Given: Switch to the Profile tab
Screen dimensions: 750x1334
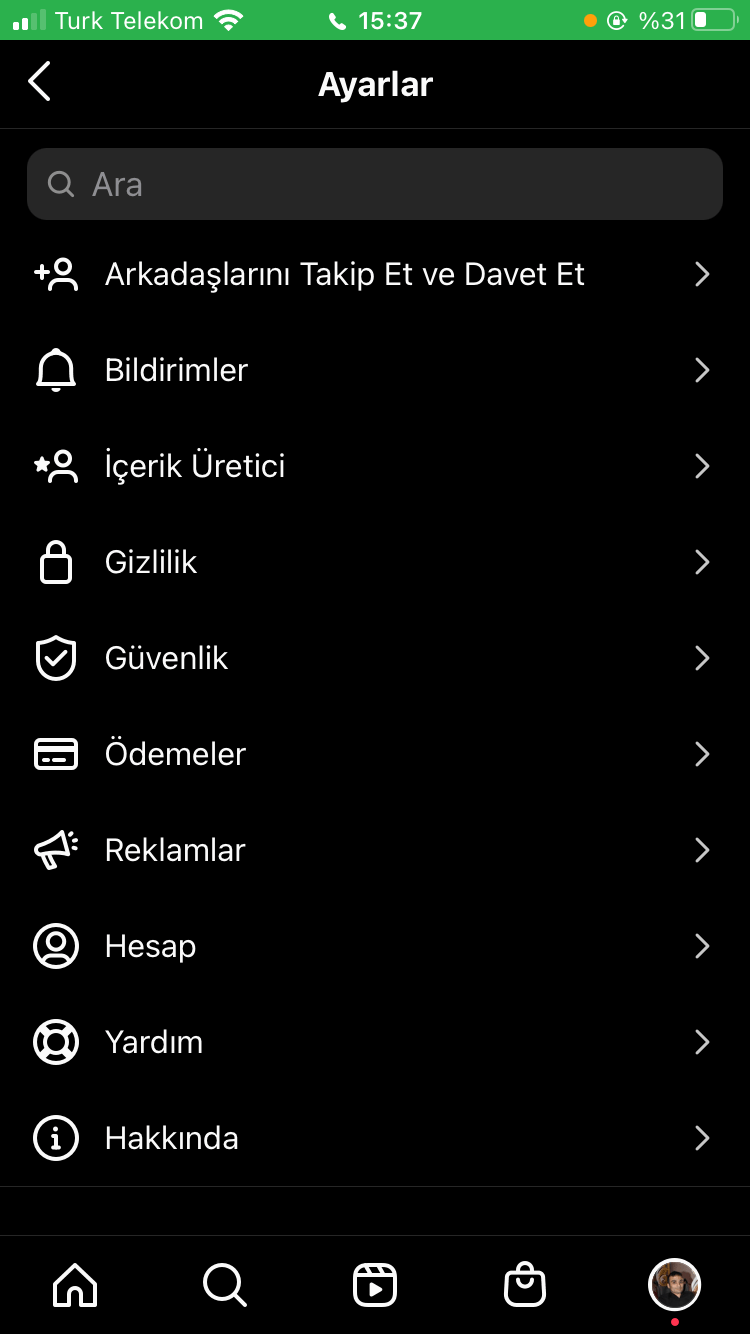Looking at the screenshot, I should pyautogui.click(x=675, y=1285).
